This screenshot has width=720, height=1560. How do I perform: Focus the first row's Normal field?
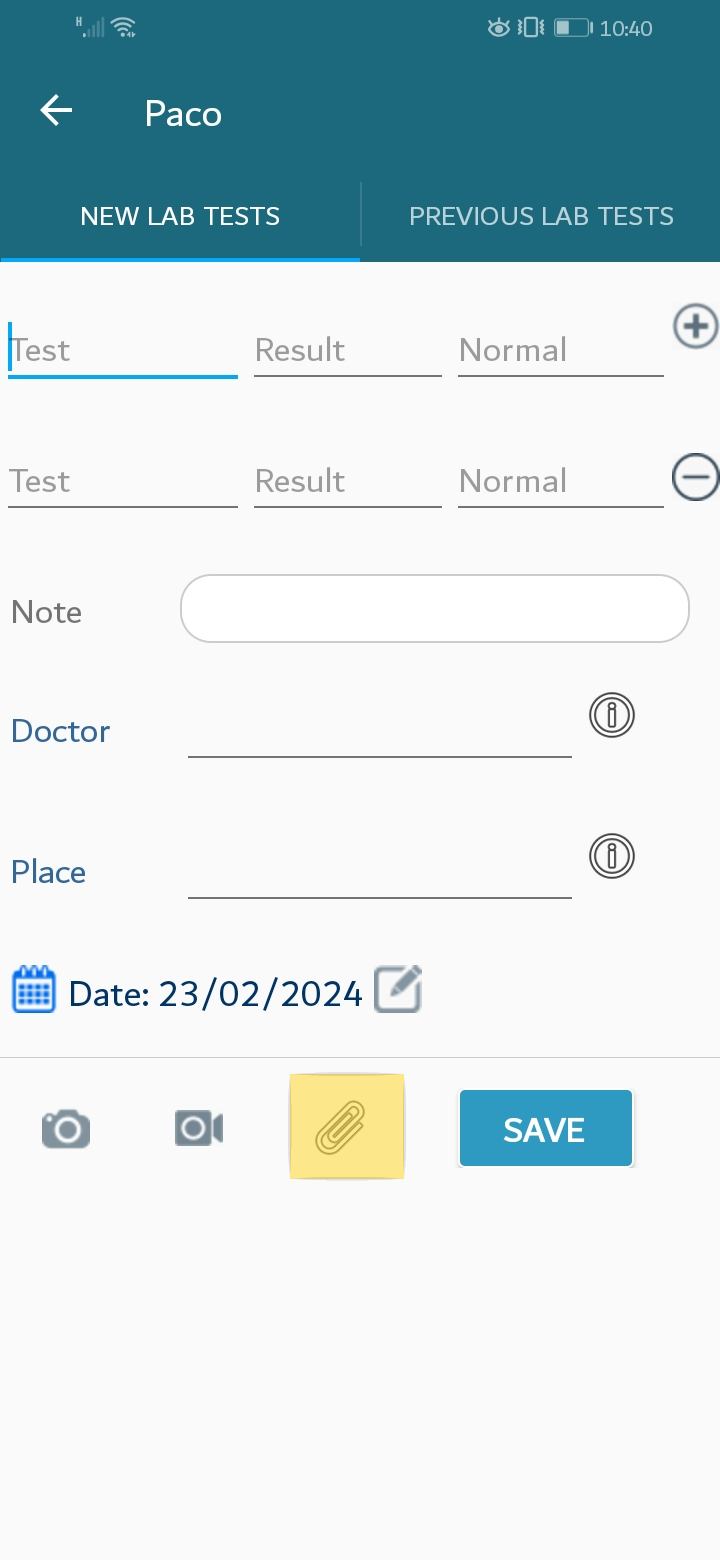[x=561, y=350]
